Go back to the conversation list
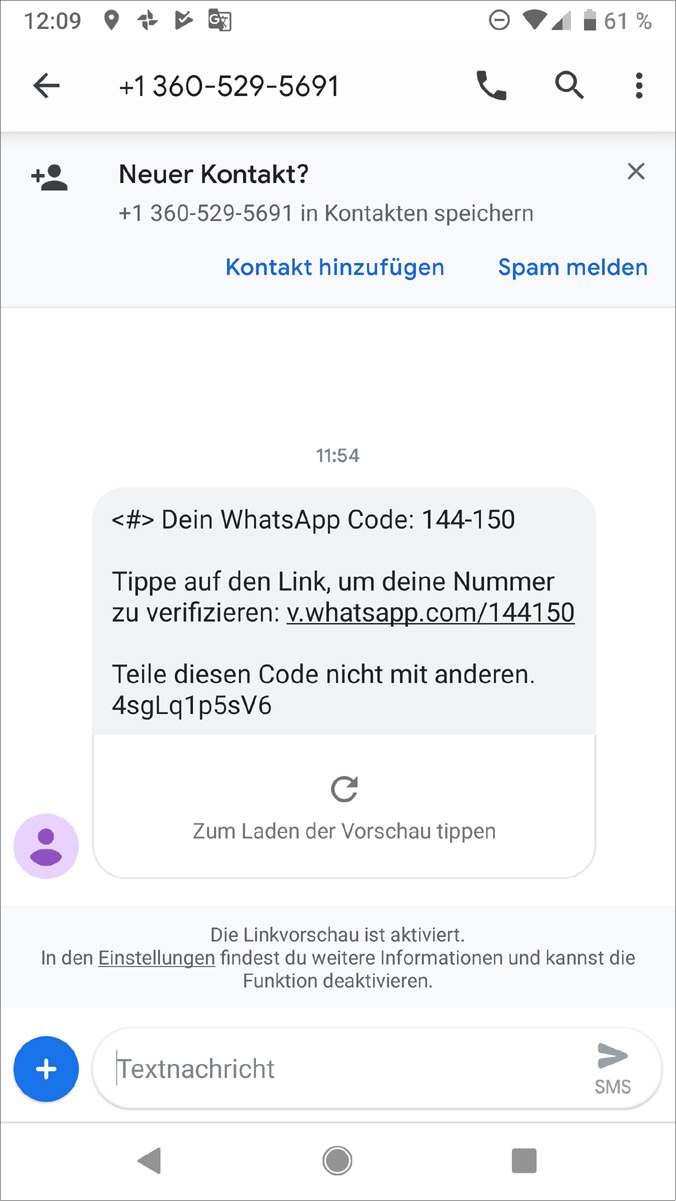Viewport: 676px width, 1201px height. [46, 86]
